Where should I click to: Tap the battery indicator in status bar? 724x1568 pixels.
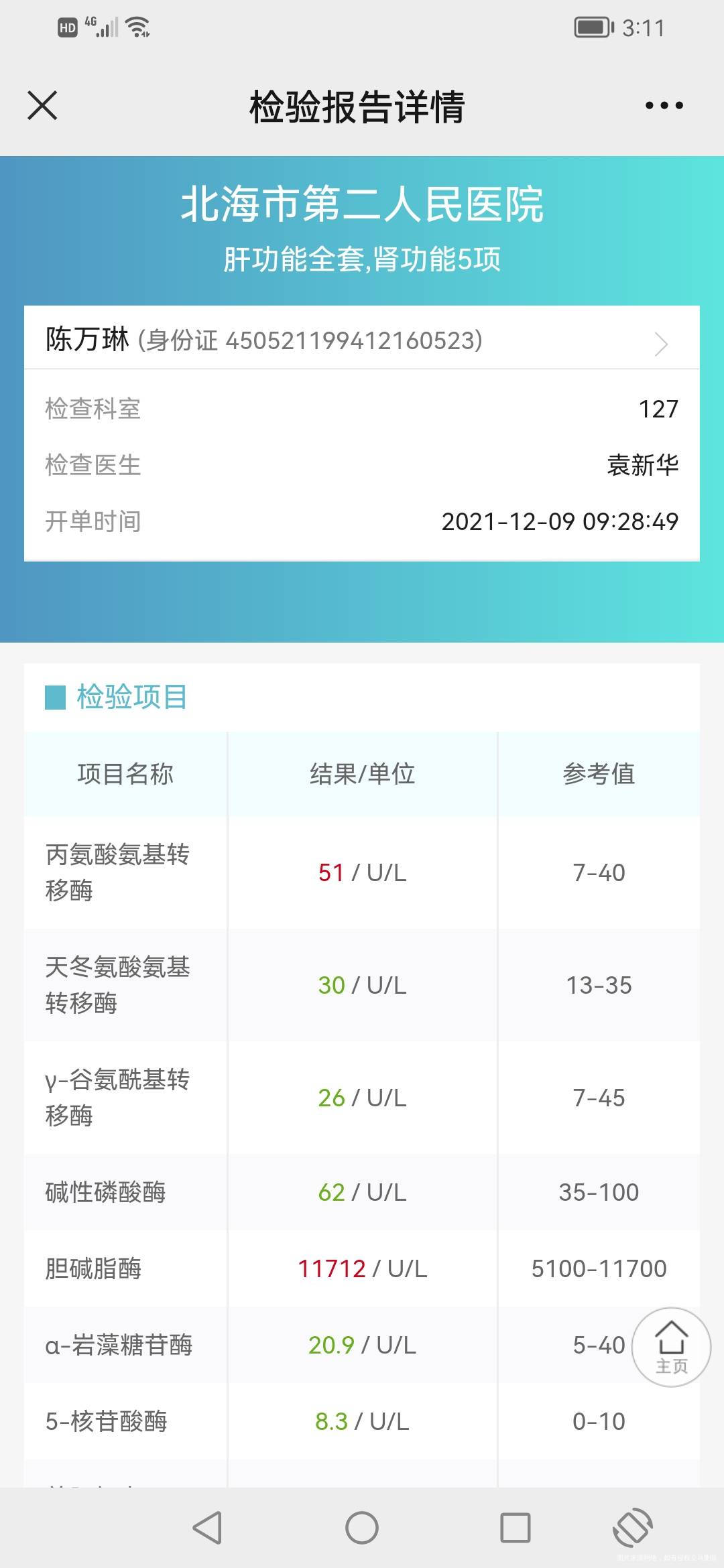[590, 27]
